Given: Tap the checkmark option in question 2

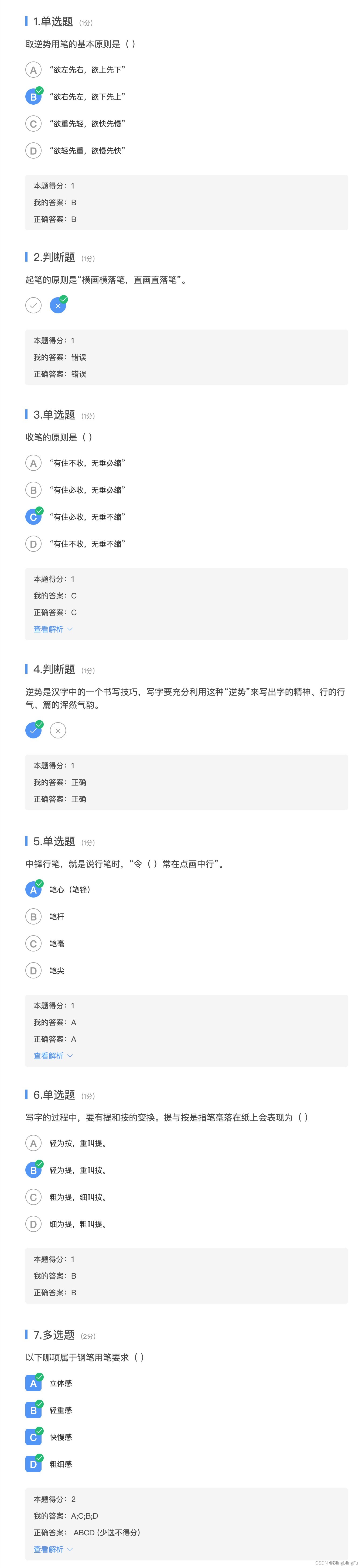Looking at the screenshot, I should tap(33, 306).
